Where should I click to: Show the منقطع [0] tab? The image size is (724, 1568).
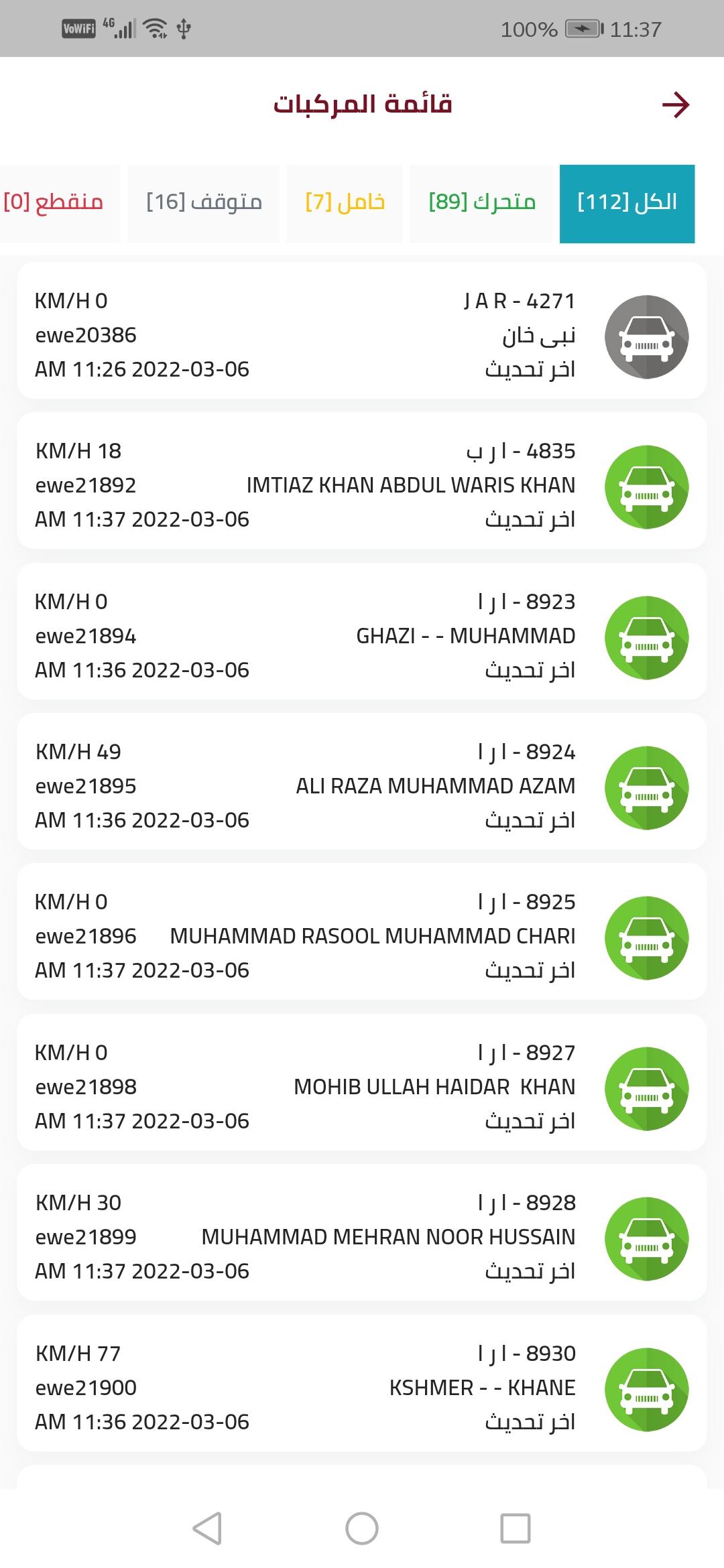(56, 203)
